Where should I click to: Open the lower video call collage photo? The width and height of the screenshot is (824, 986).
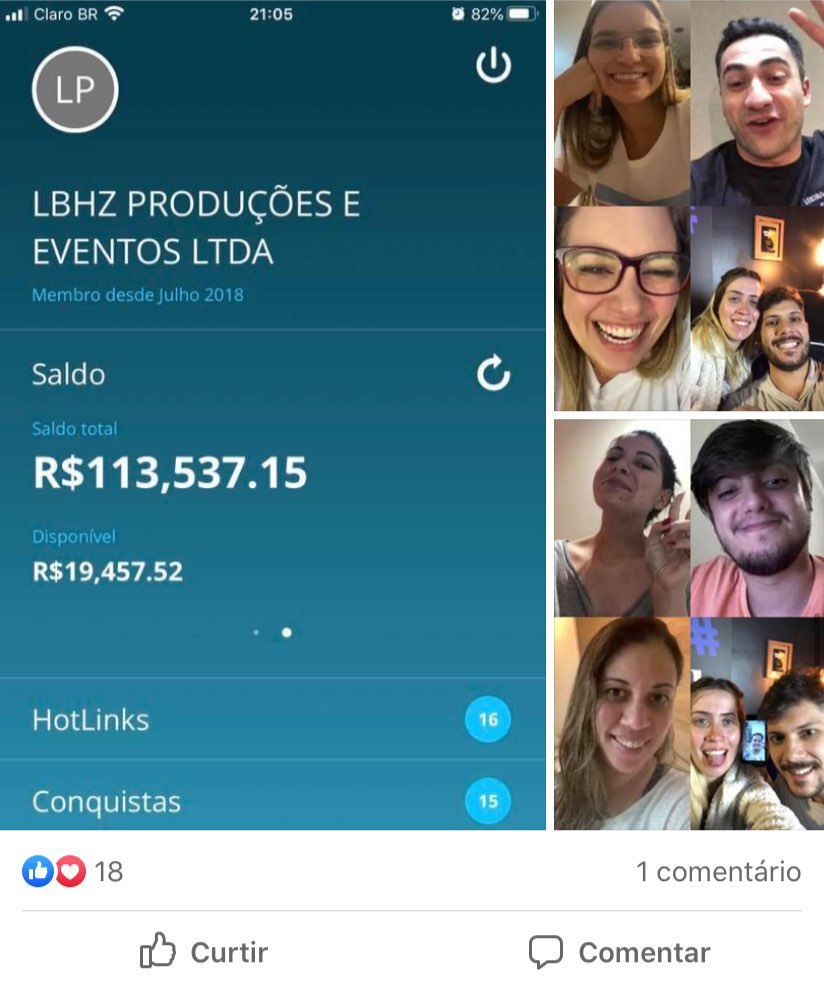(x=689, y=624)
